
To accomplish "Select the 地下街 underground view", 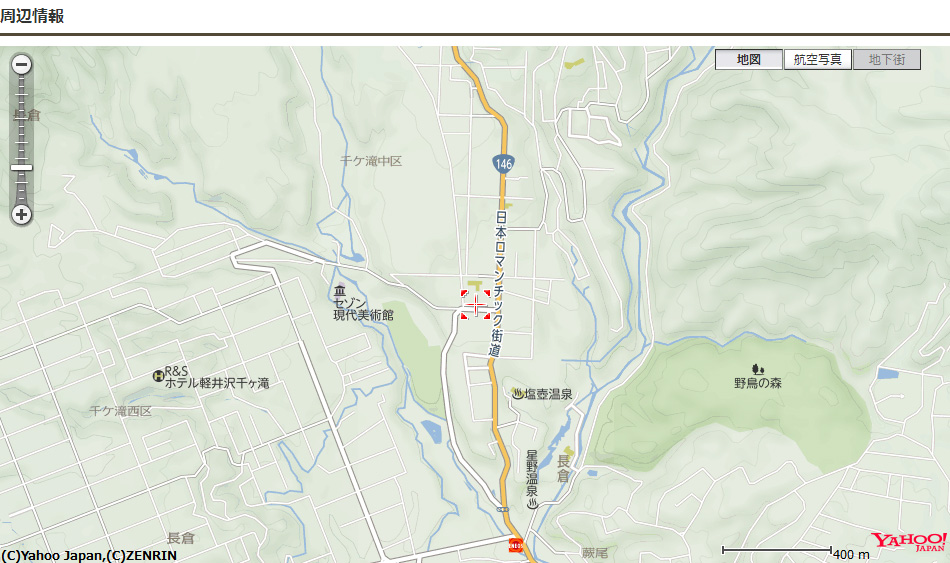I will (x=886, y=60).
